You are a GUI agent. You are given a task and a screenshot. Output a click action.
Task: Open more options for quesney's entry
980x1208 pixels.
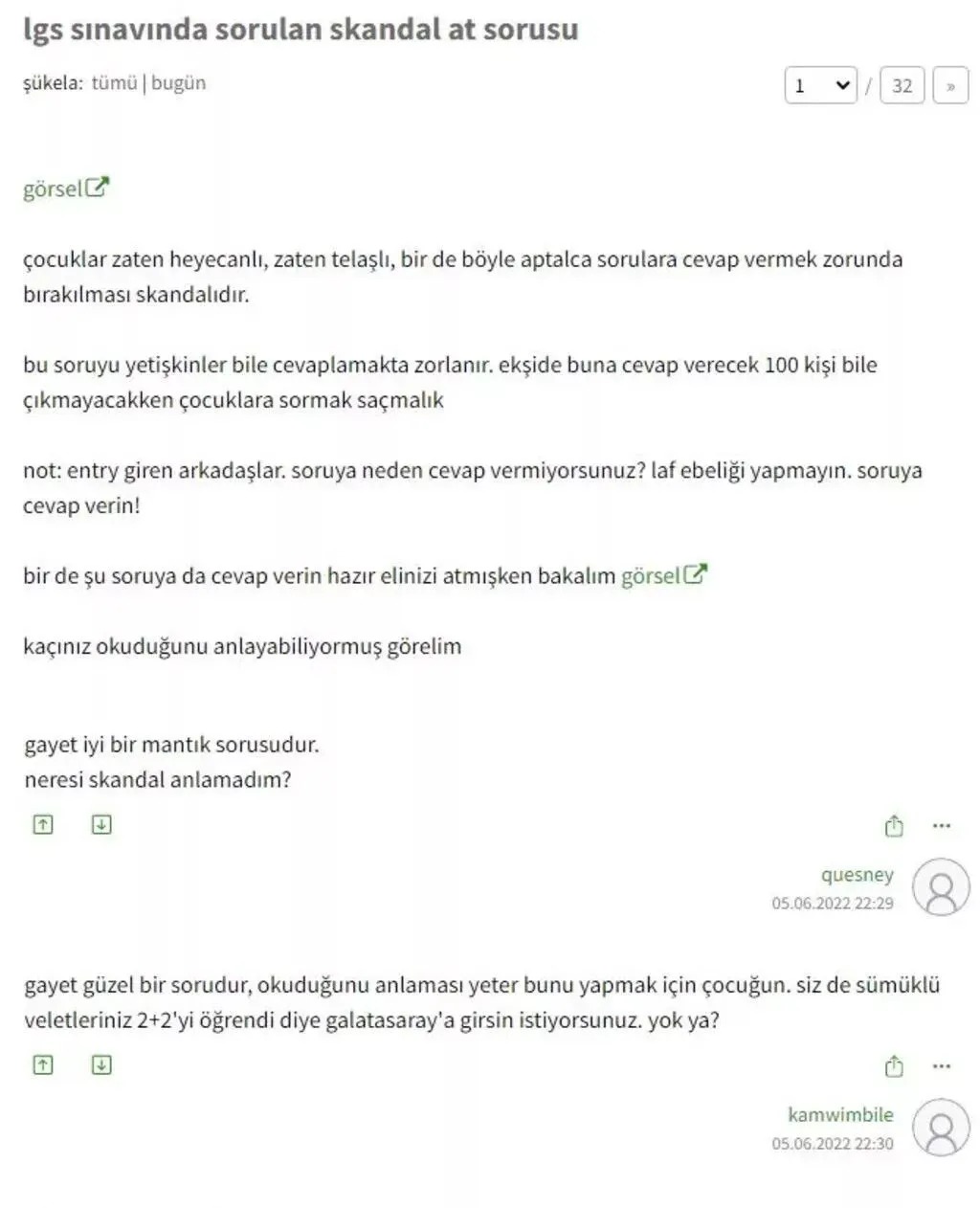click(941, 825)
